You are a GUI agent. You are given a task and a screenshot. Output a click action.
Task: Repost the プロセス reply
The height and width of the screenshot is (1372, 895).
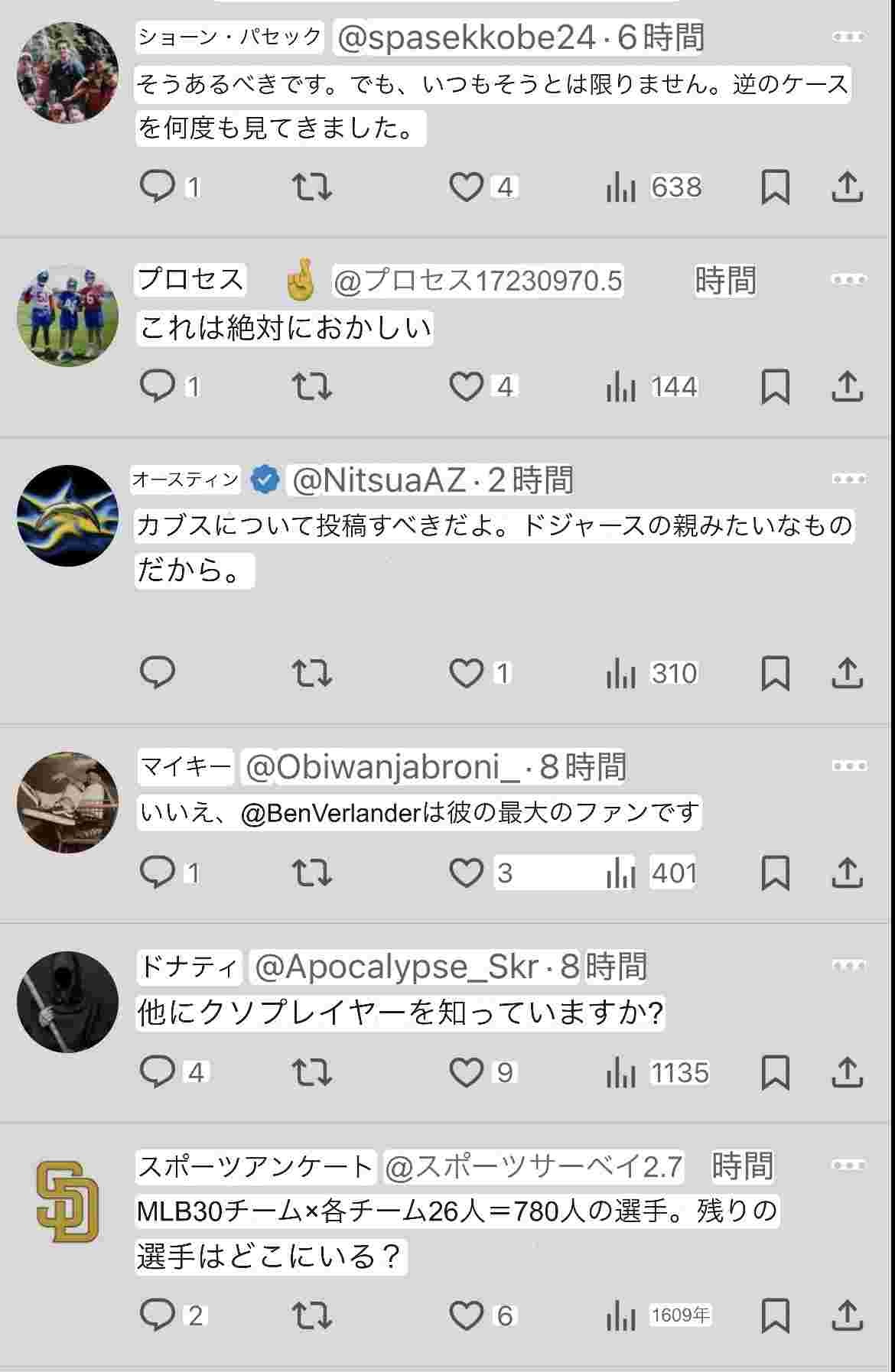click(312, 386)
